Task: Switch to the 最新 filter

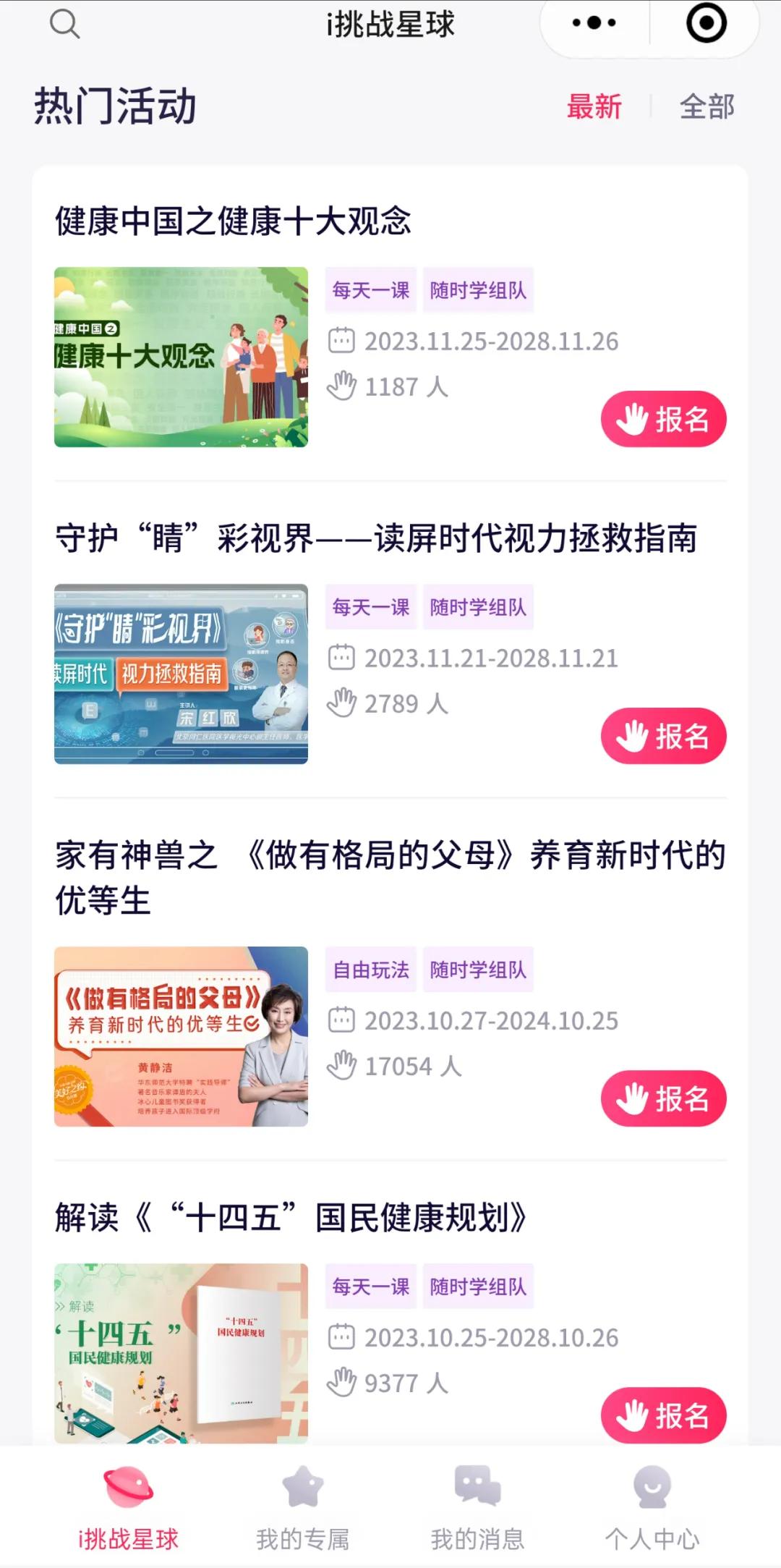Action: click(x=594, y=106)
